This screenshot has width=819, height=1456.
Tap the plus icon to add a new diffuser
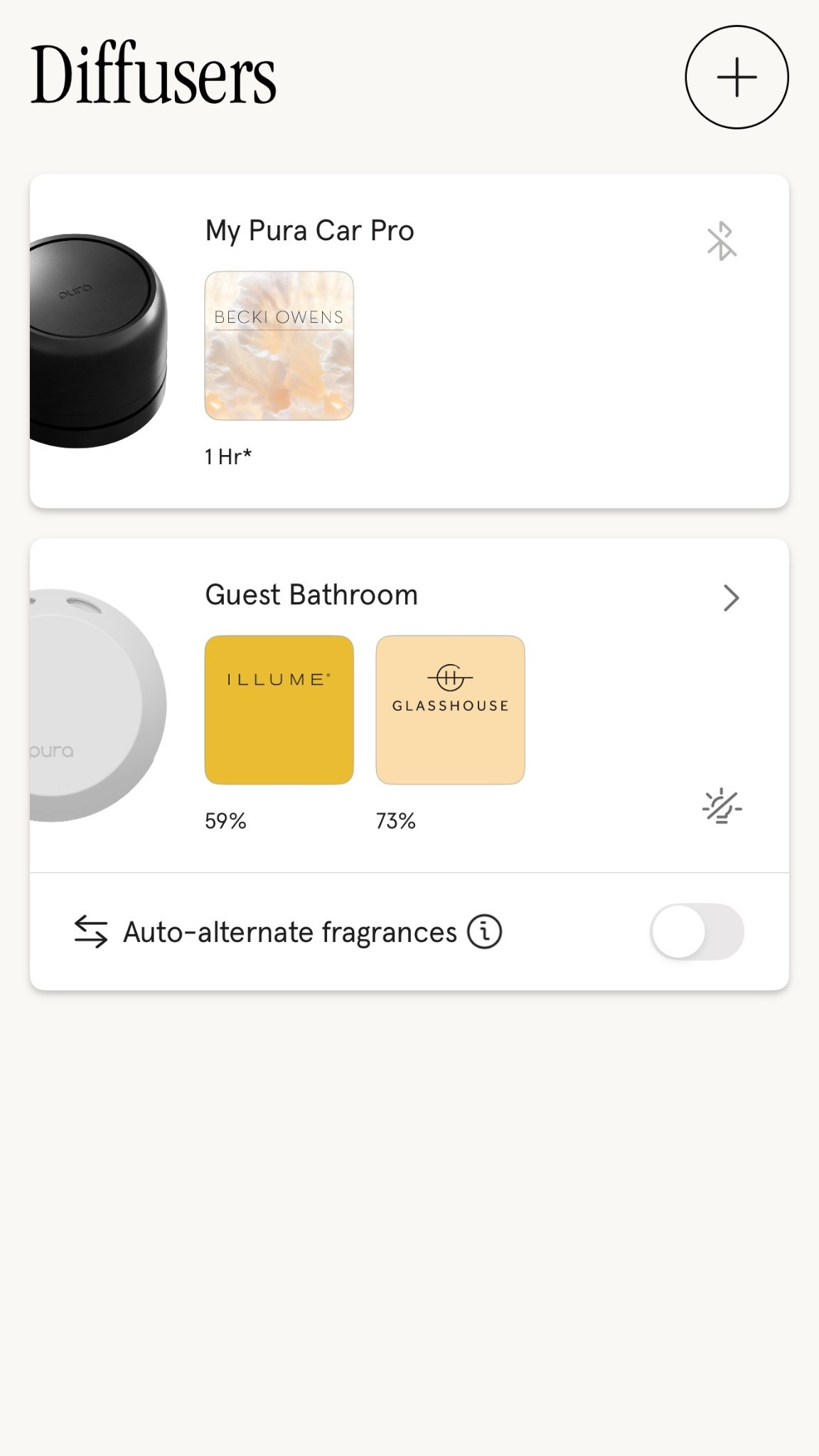pyautogui.click(x=737, y=77)
